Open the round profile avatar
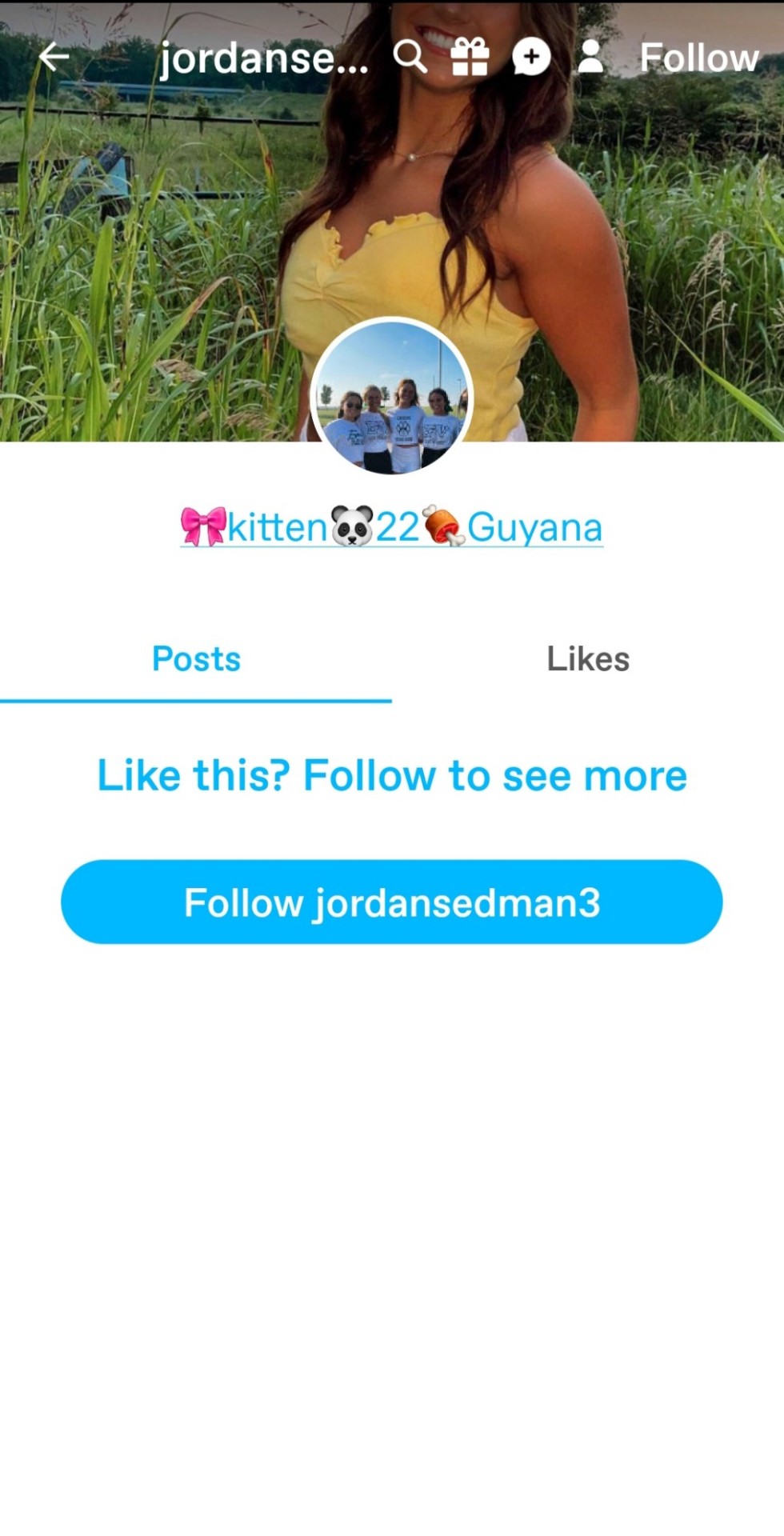 [391, 397]
